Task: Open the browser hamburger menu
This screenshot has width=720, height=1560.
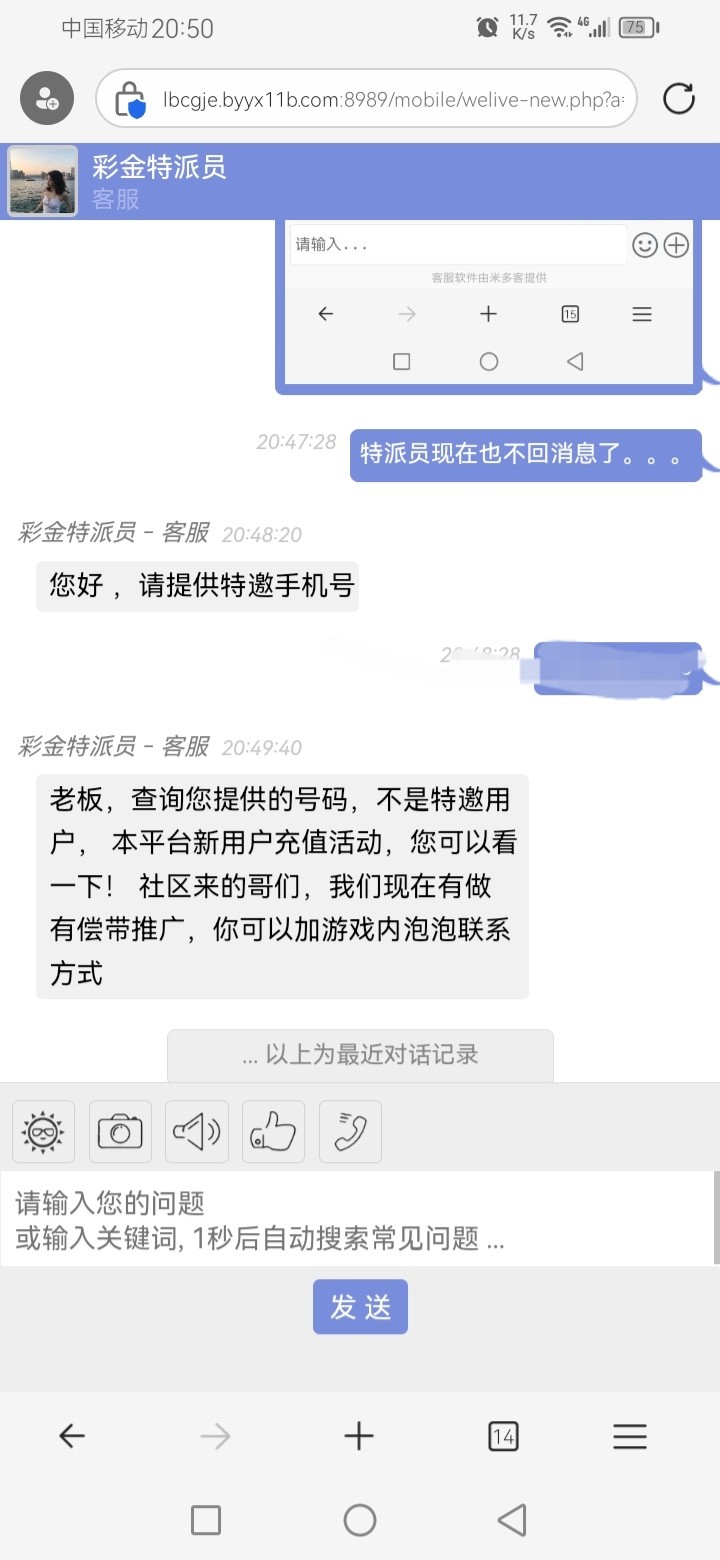Action: point(630,1437)
